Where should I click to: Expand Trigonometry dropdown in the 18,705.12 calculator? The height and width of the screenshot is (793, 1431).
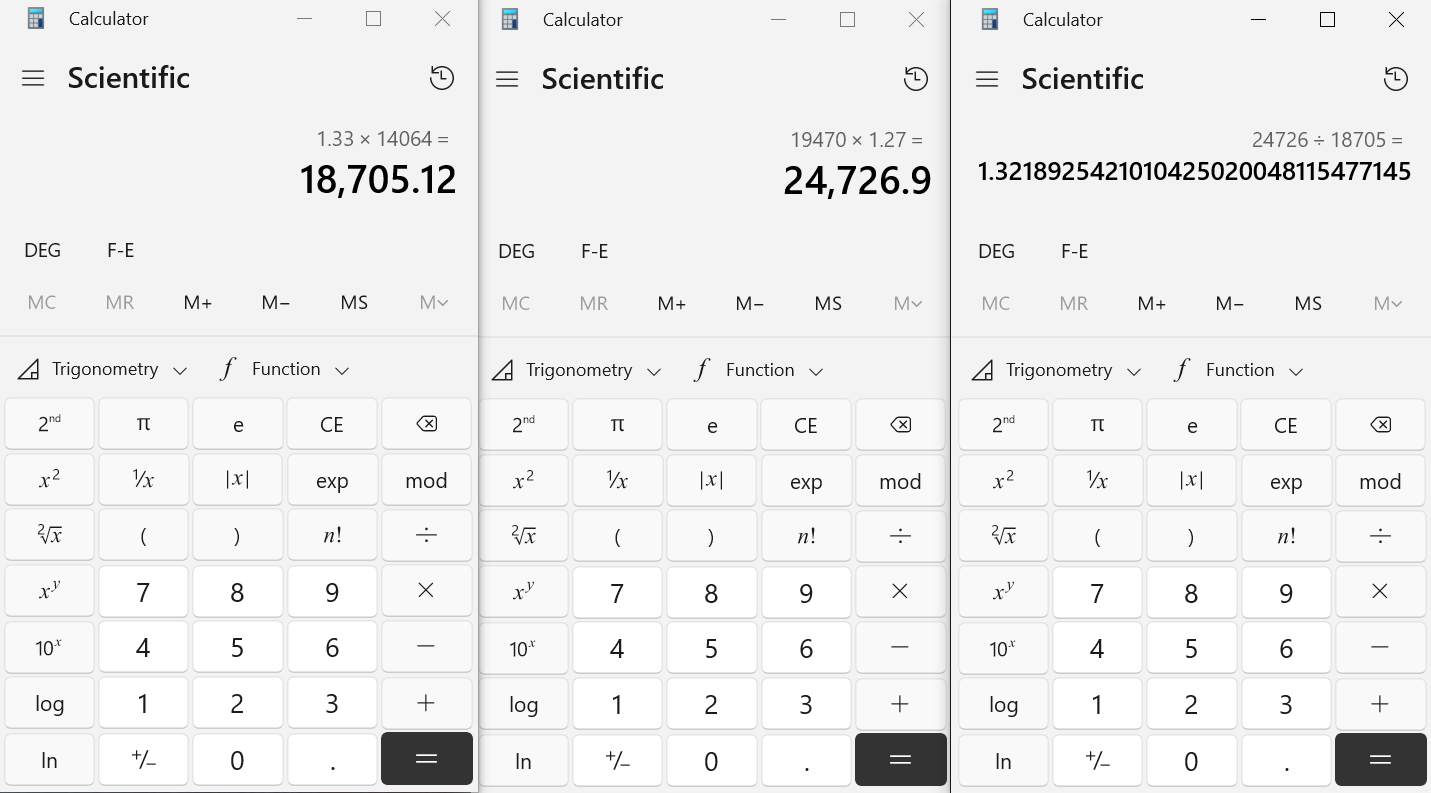[x=104, y=370]
